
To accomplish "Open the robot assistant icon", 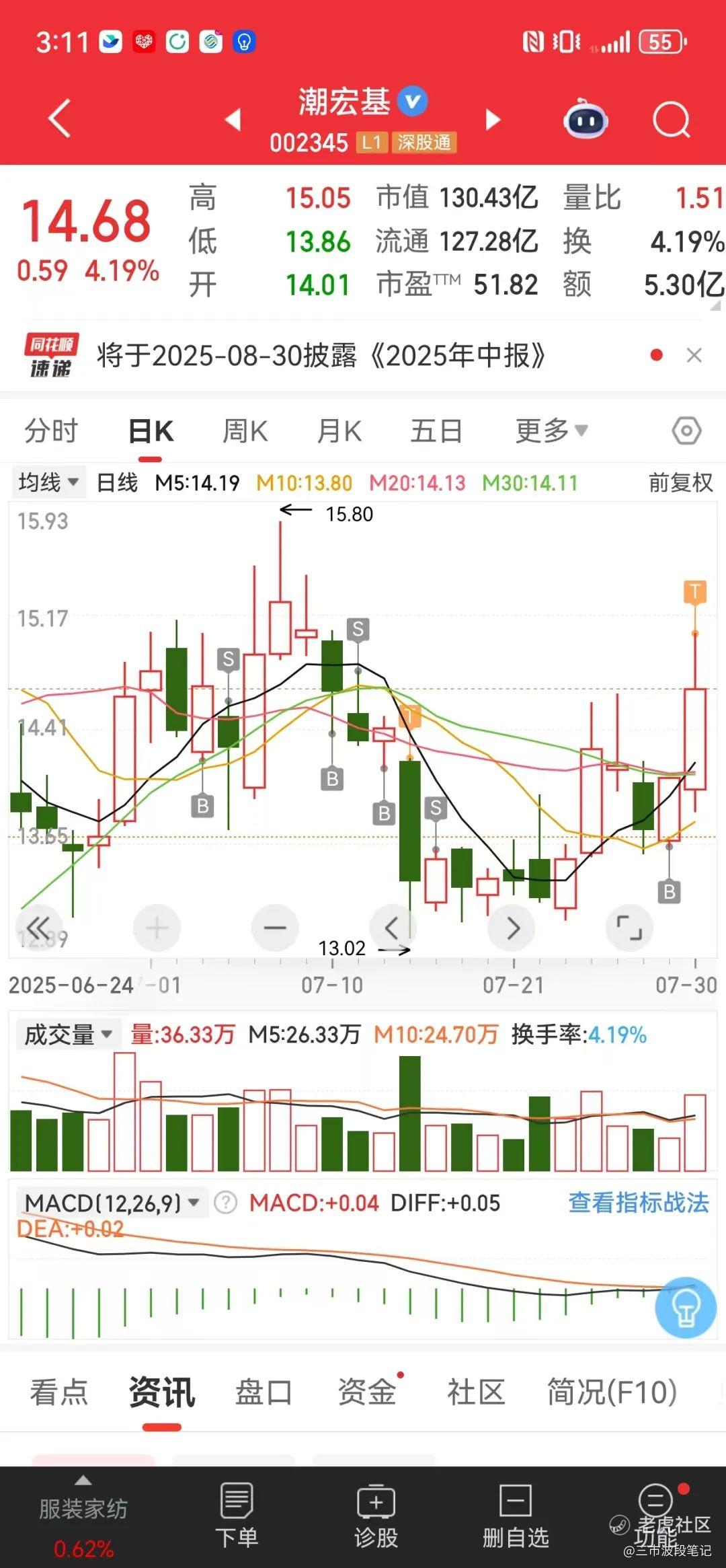I will [x=586, y=120].
